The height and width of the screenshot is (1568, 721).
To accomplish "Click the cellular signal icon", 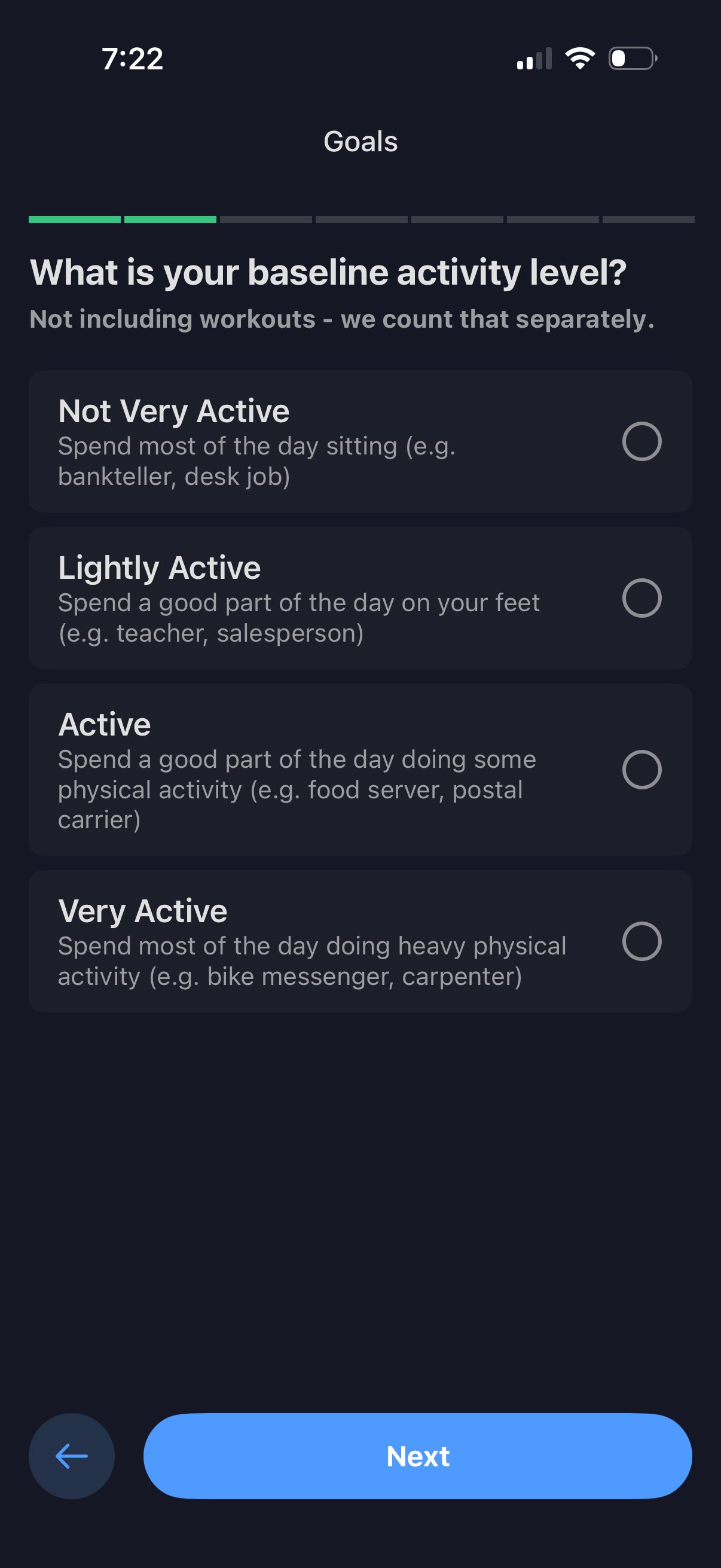I will pos(534,58).
